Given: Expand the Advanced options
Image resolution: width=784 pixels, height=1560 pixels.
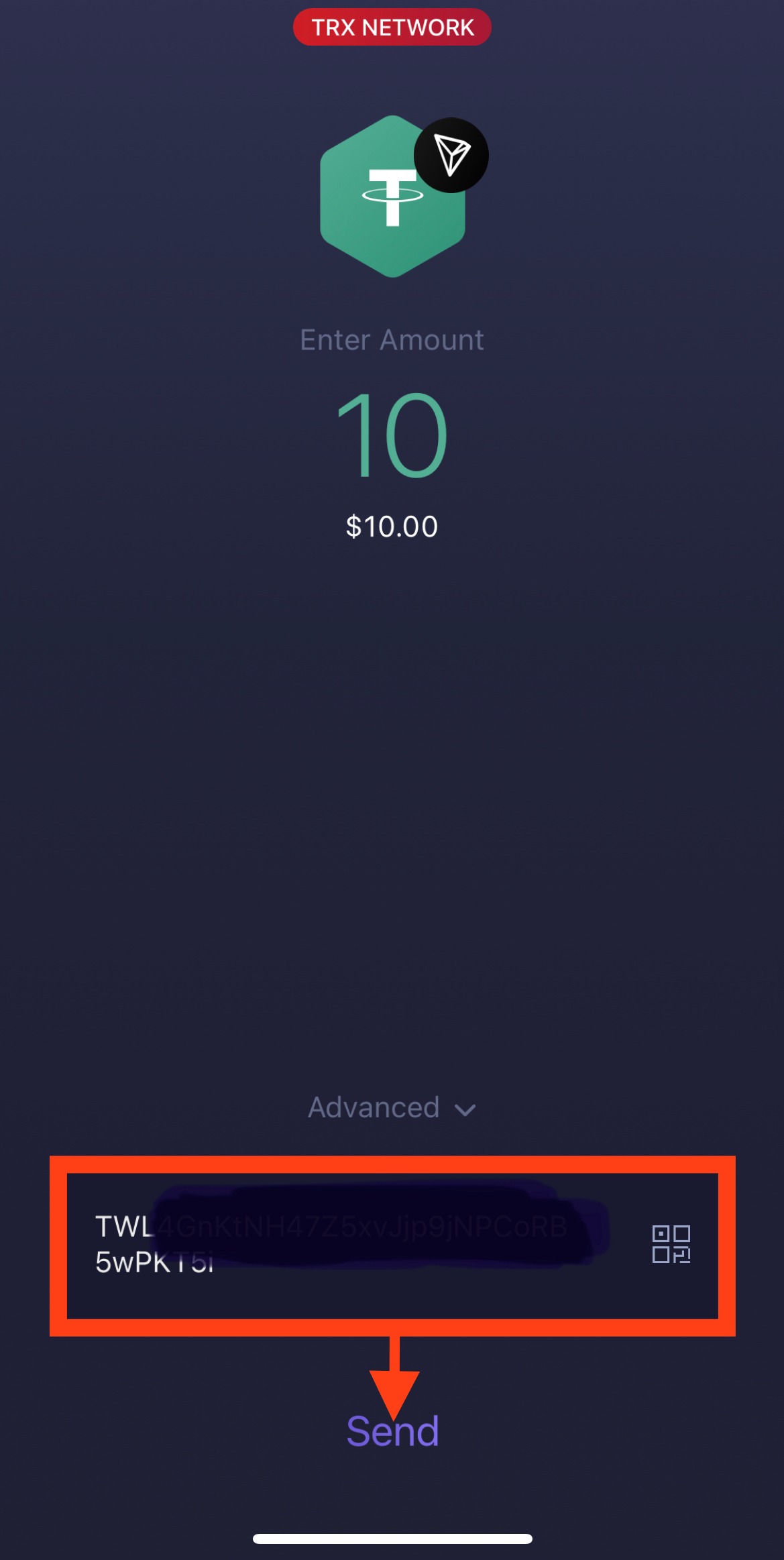Looking at the screenshot, I should click(392, 1109).
